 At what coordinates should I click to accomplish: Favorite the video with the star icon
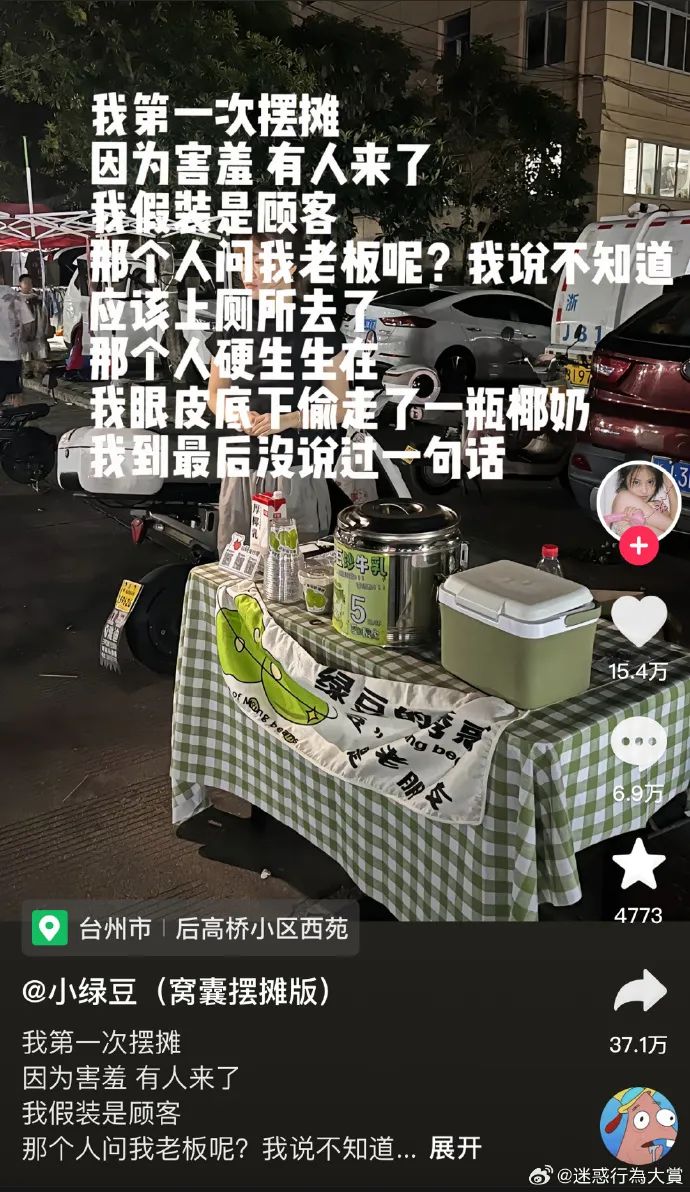tap(638, 864)
